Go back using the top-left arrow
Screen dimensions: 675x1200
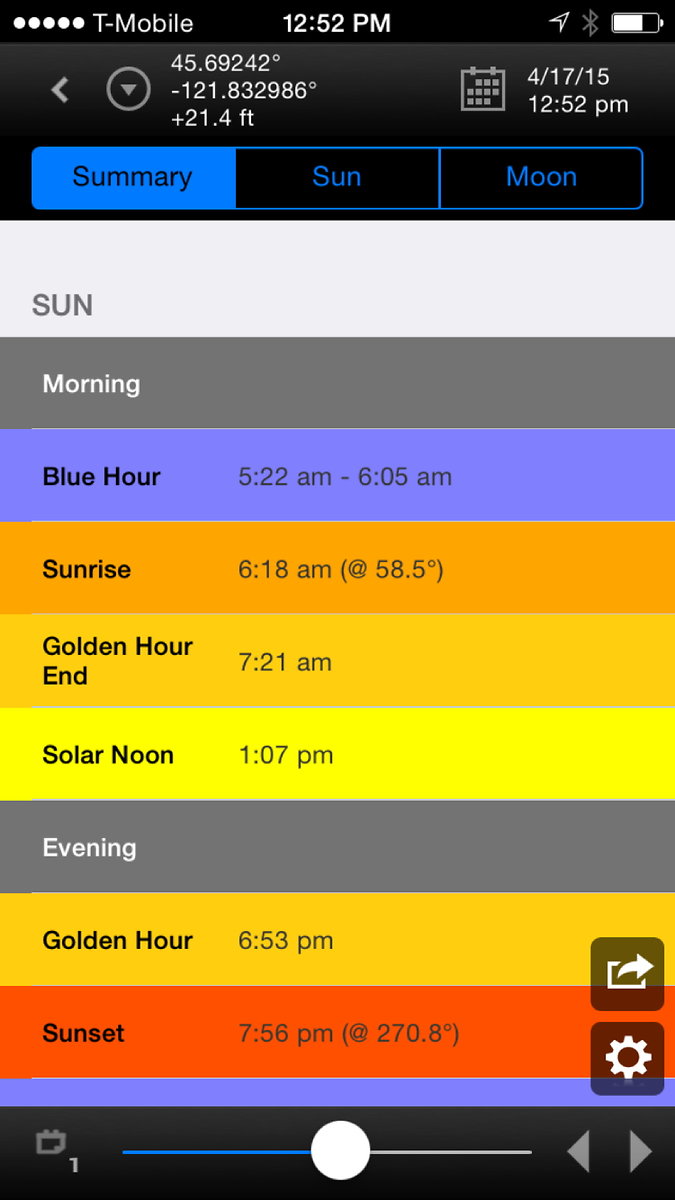tap(60, 91)
